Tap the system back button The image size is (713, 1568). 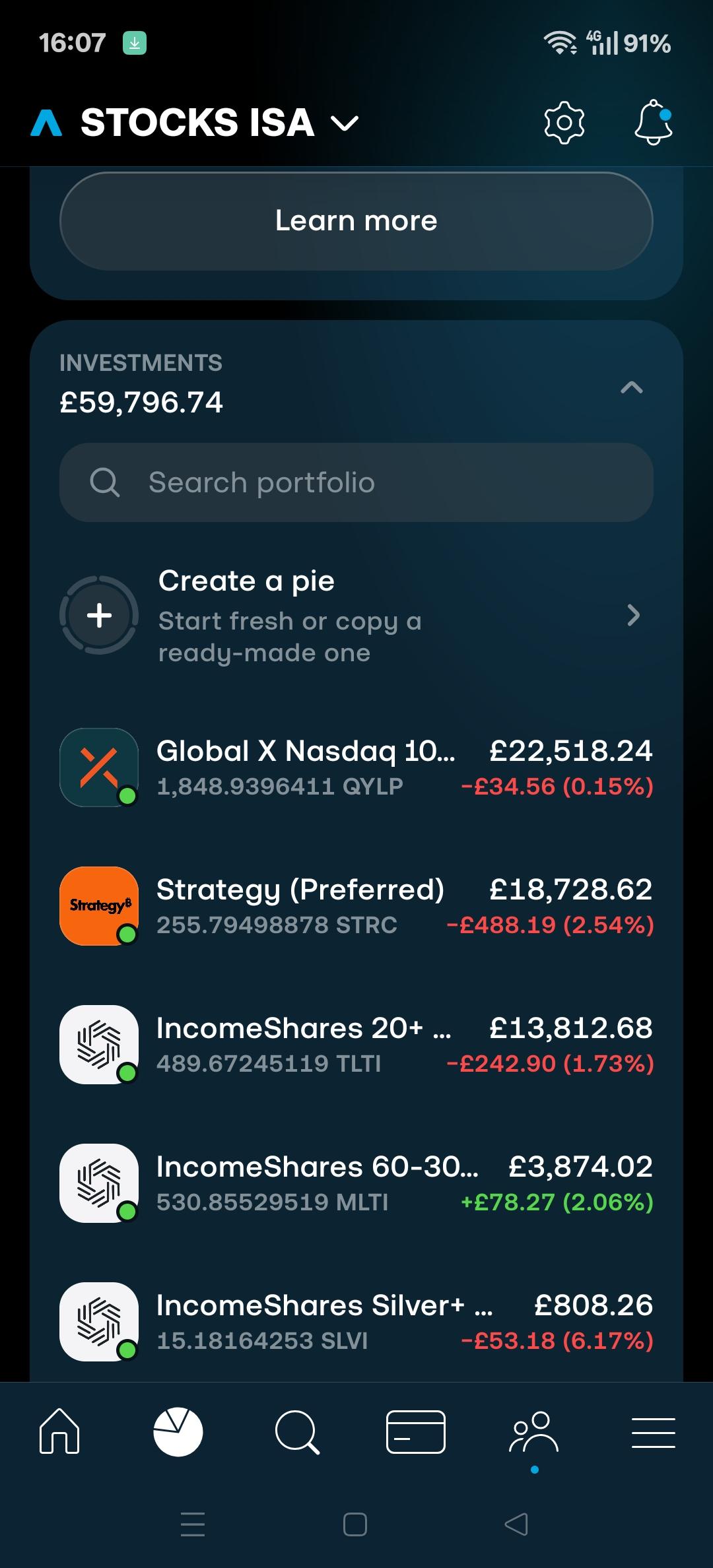[517, 1524]
